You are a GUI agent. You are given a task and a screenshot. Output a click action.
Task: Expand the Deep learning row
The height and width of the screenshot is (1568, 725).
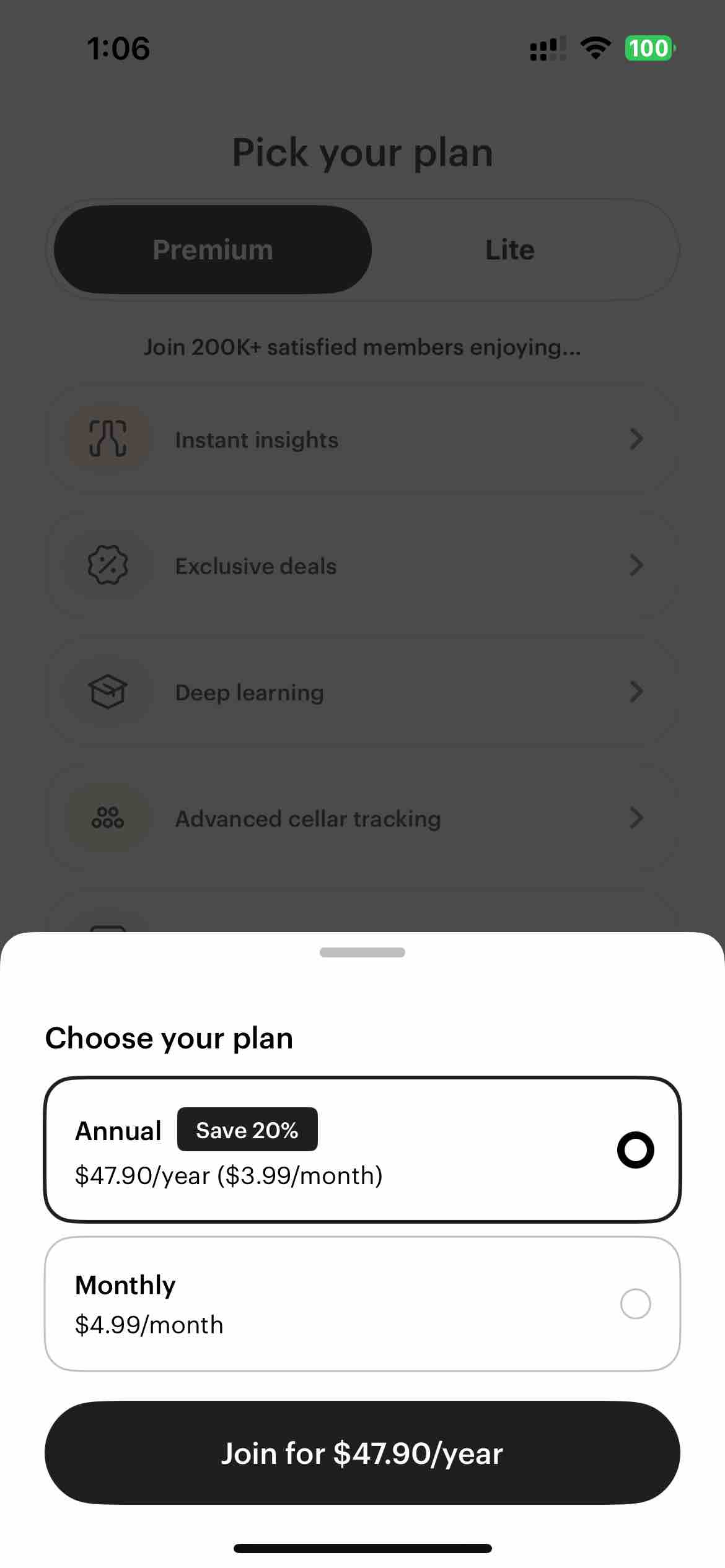pyautogui.click(x=362, y=692)
